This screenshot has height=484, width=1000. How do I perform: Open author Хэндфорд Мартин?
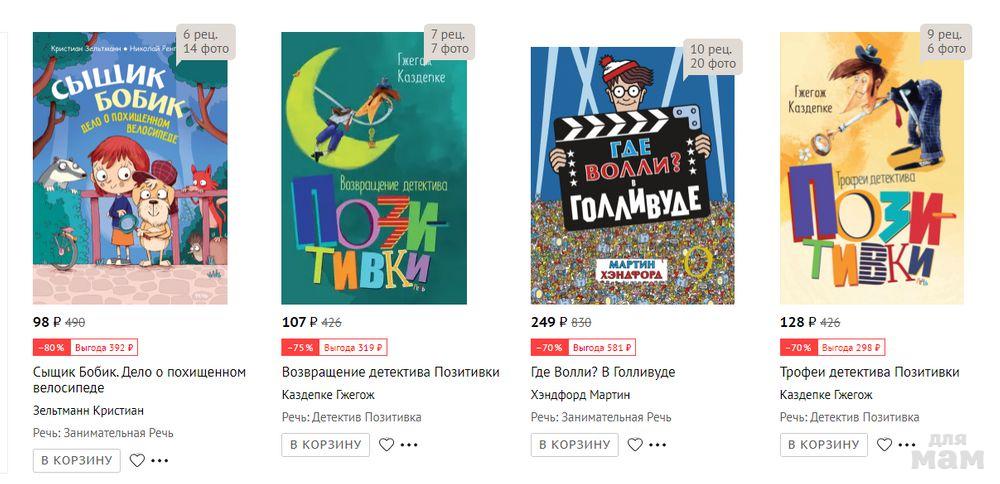click(x=580, y=395)
